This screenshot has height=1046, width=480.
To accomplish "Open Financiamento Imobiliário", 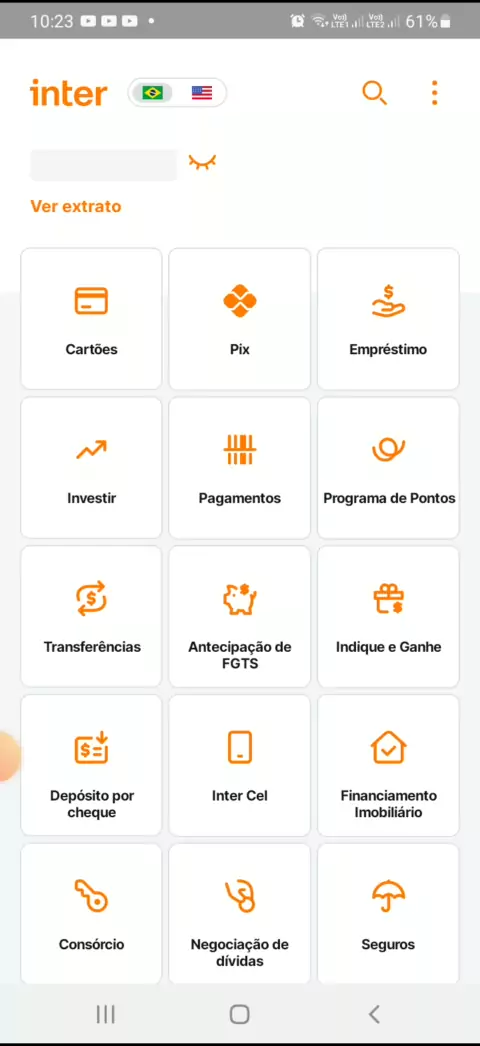I will 388,765.
